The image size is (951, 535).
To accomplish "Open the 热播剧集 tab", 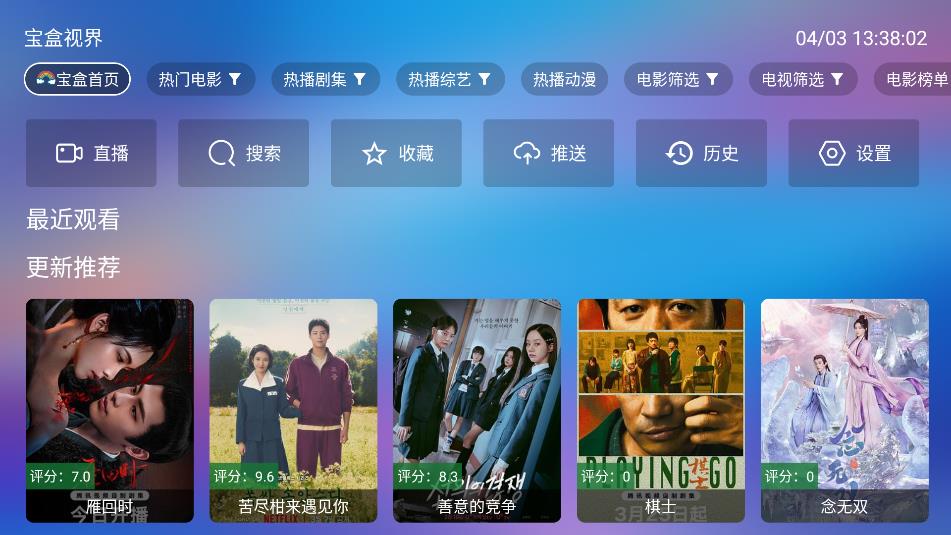I will 325,79.
